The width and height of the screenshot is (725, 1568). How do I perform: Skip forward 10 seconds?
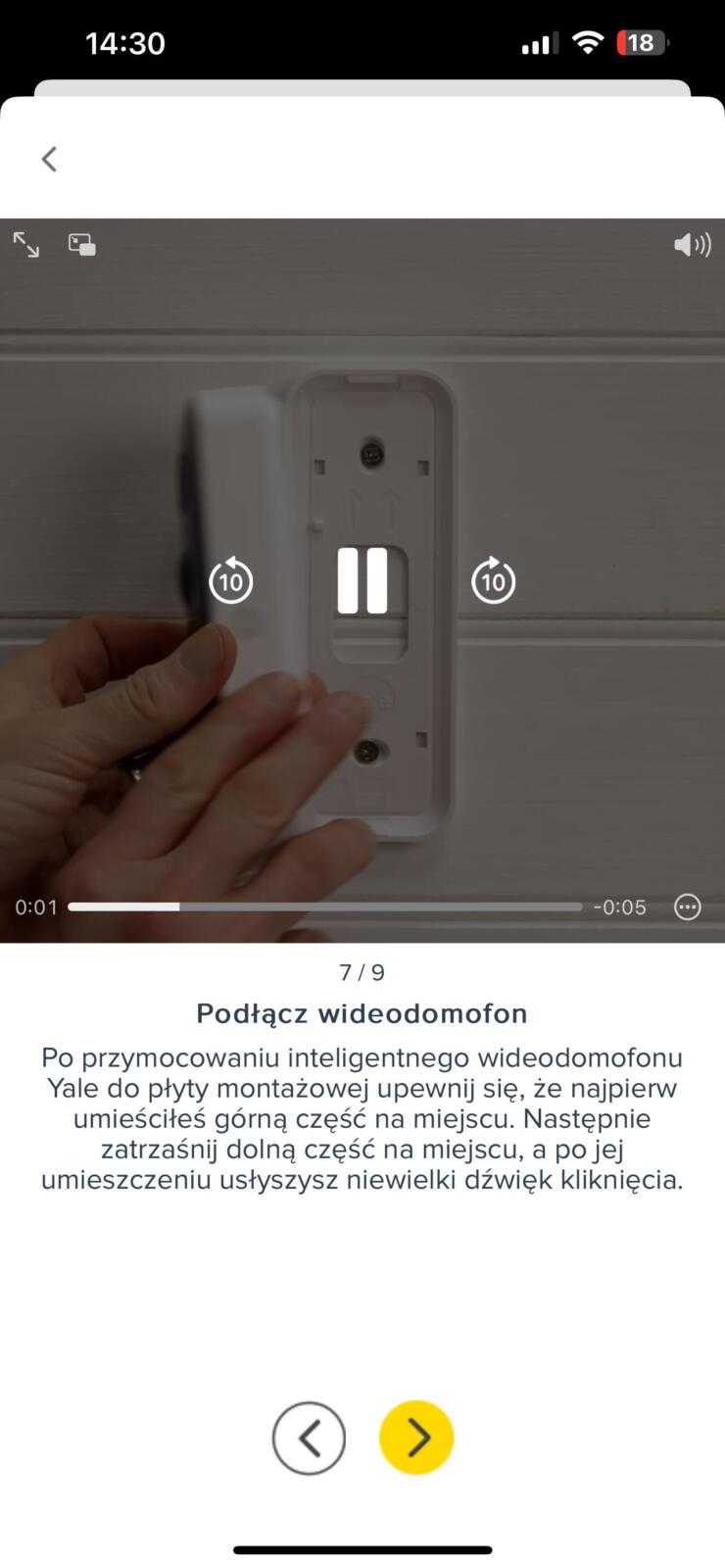pyautogui.click(x=493, y=580)
